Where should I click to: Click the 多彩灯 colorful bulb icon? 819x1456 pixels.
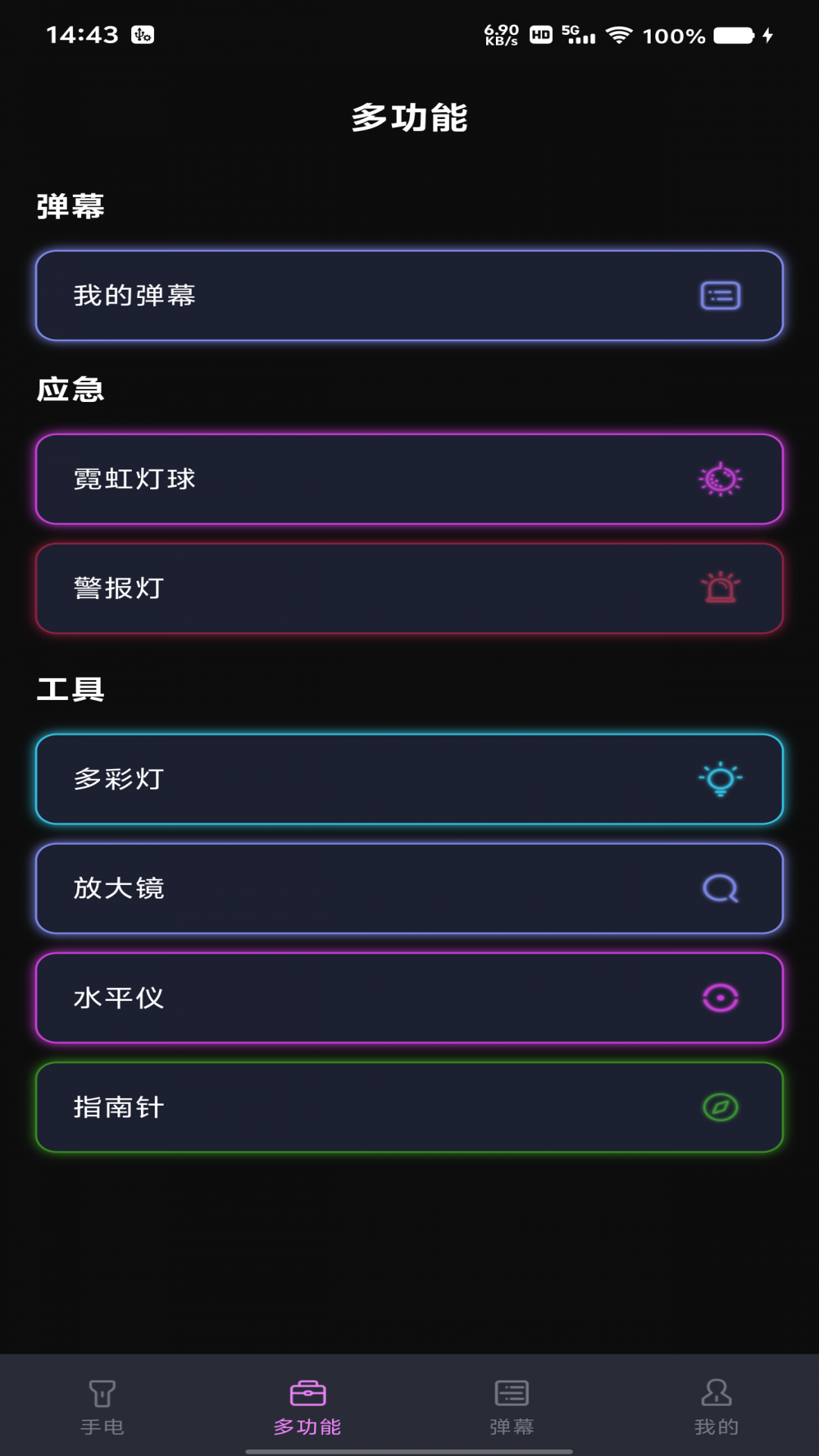pos(720,779)
